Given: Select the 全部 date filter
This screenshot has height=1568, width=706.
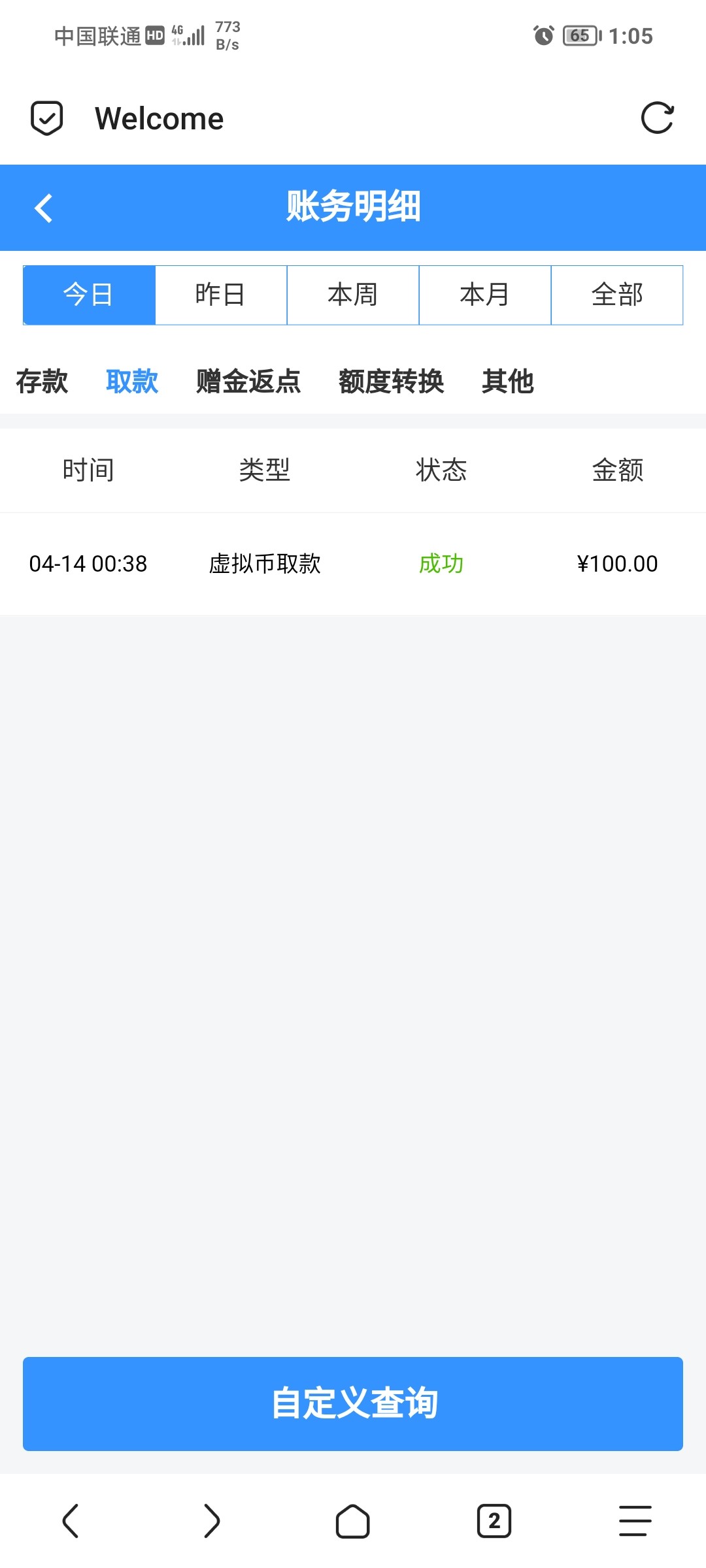Looking at the screenshot, I should 617,295.
